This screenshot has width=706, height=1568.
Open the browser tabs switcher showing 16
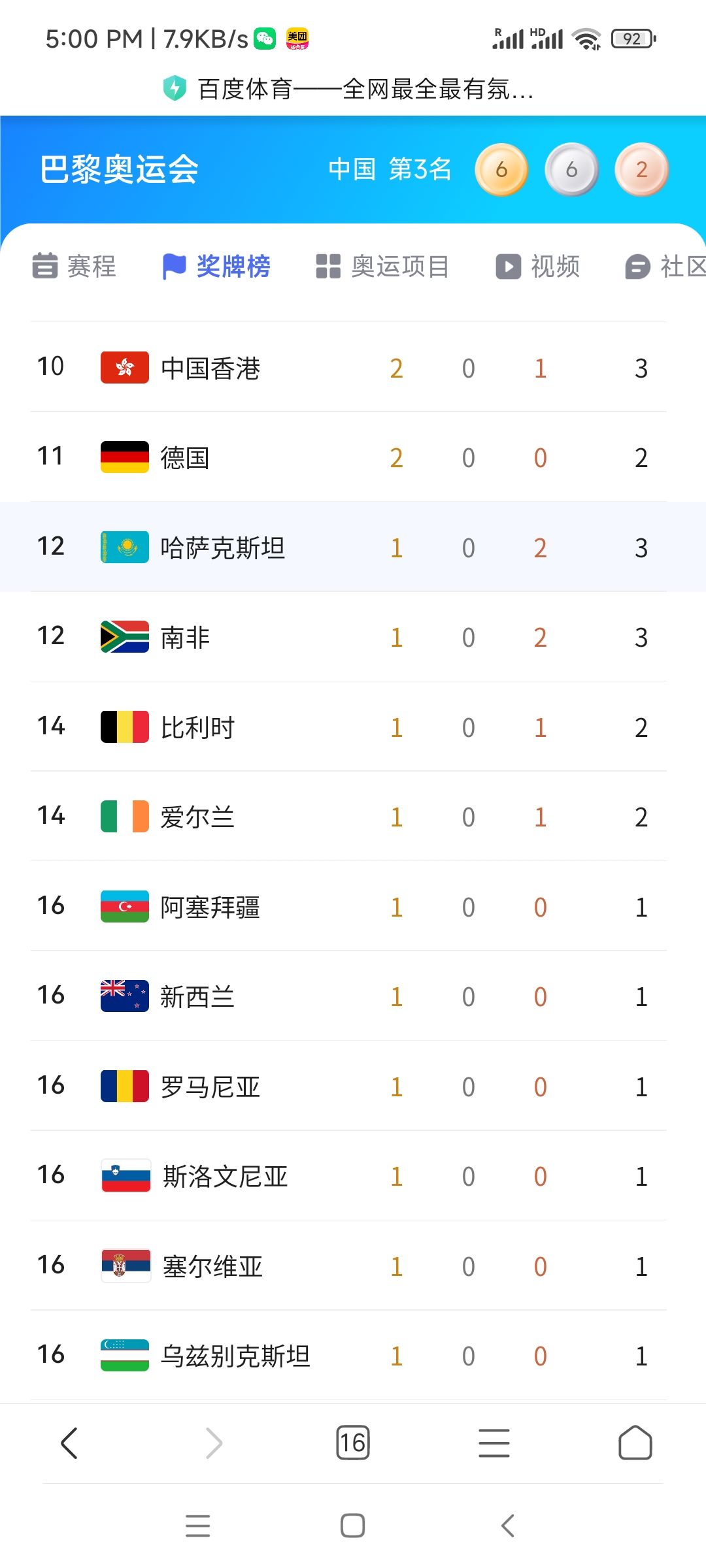[x=353, y=1443]
